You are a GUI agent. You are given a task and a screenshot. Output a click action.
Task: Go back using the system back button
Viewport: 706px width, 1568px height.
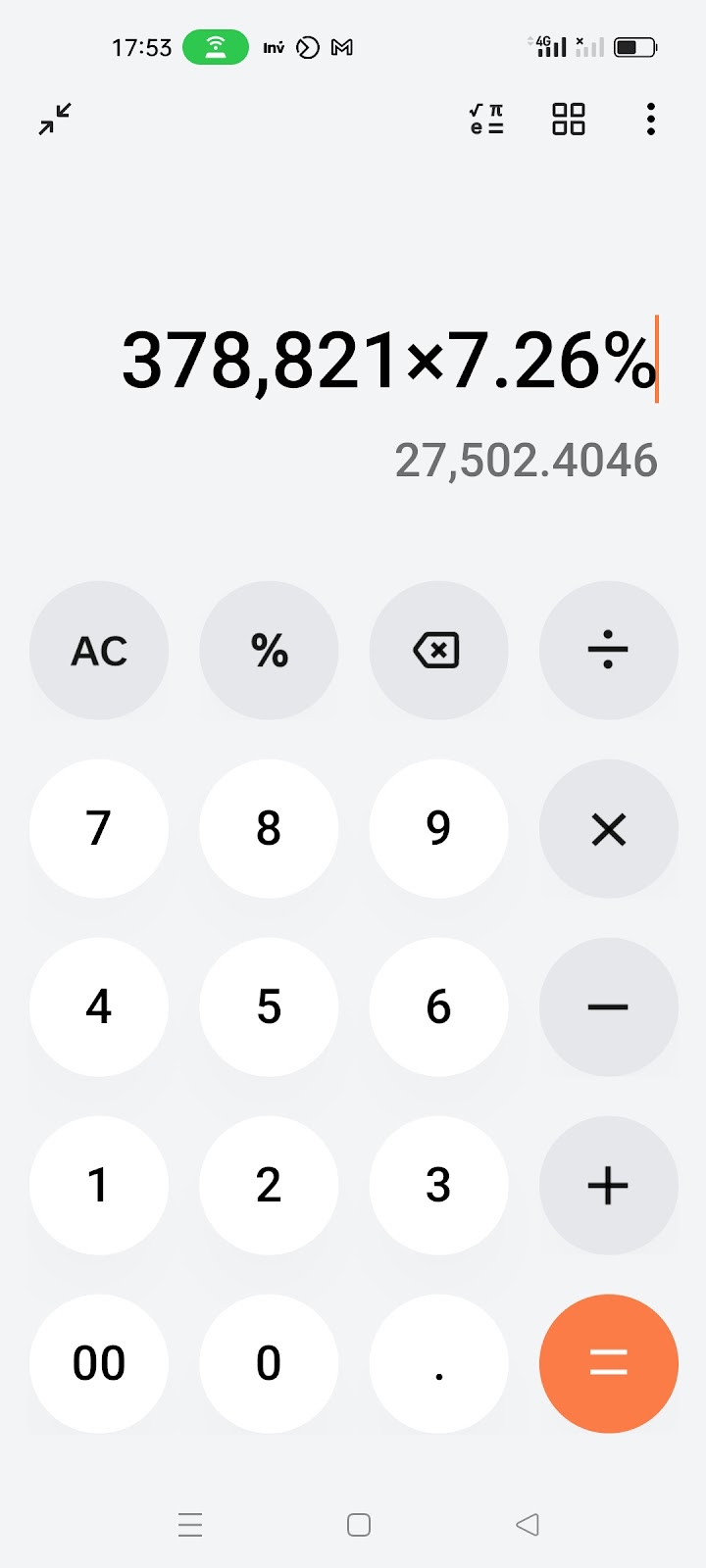pos(528,1525)
